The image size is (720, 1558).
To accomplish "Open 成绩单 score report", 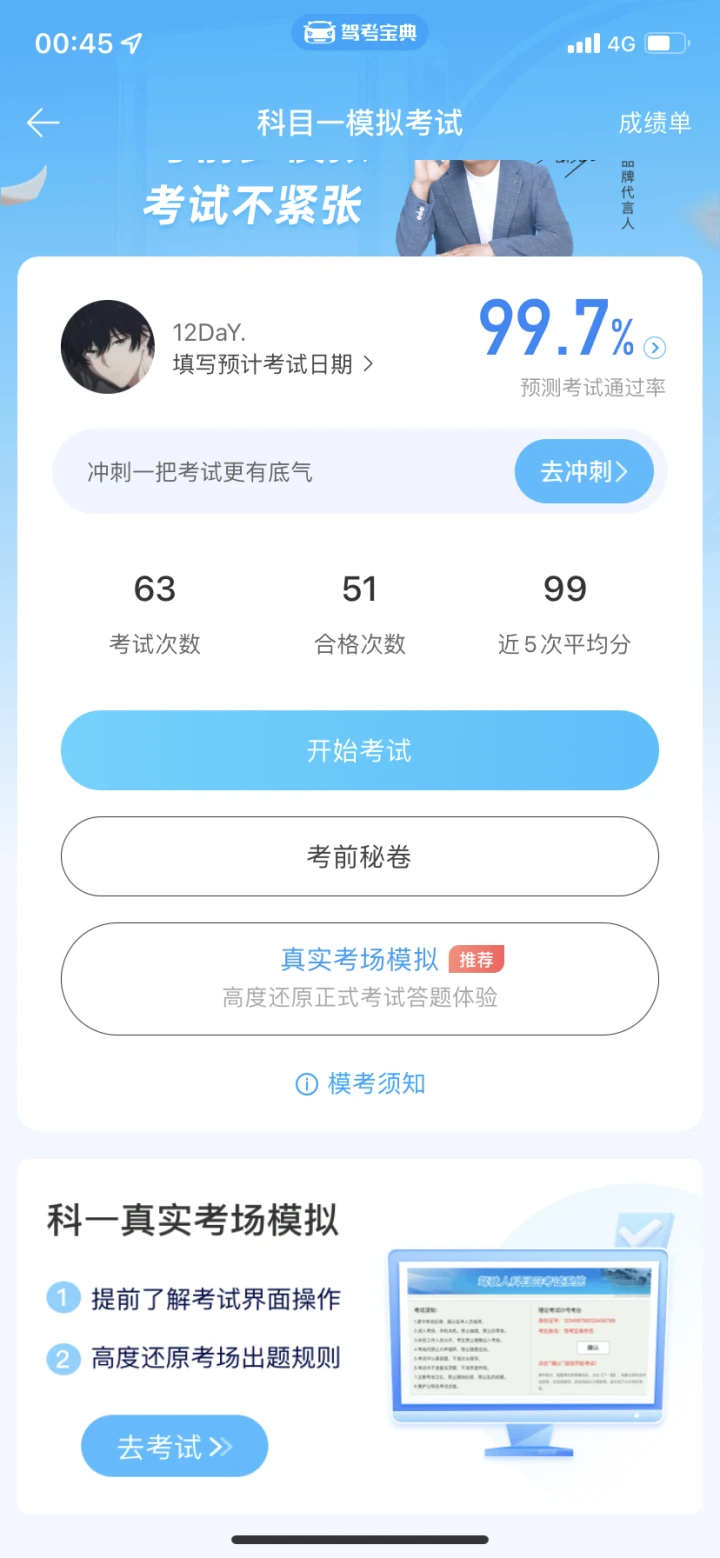I will click(x=654, y=123).
